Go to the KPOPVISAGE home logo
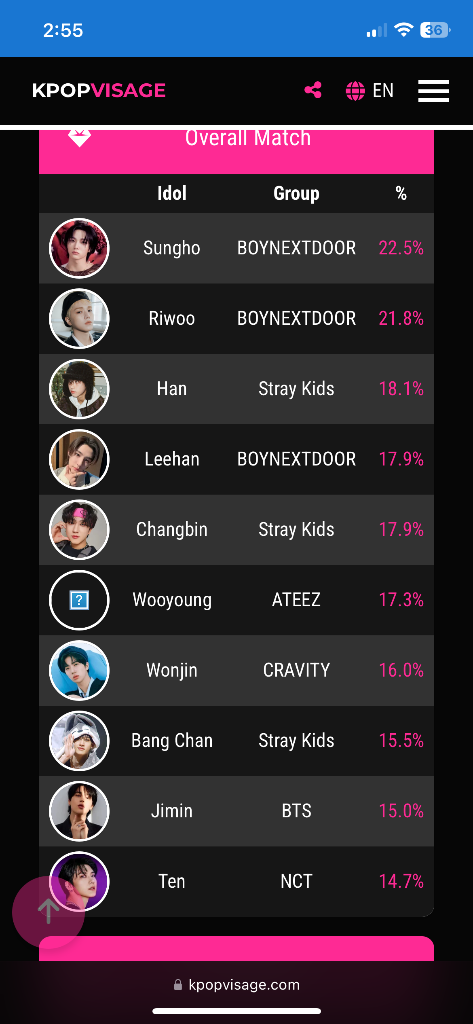 [x=99, y=90]
